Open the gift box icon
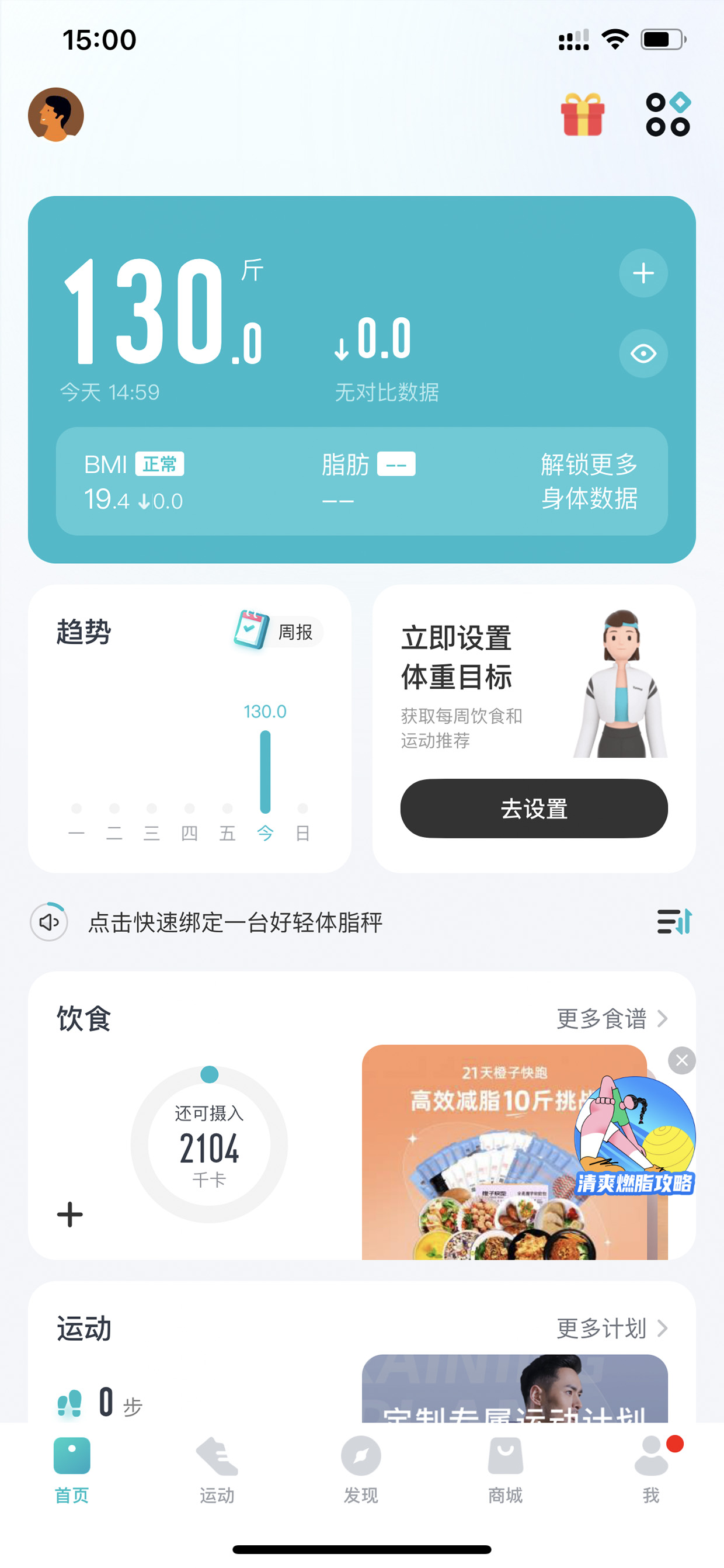The height and width of the screenshot is (1568, 724). pos(582,115)
